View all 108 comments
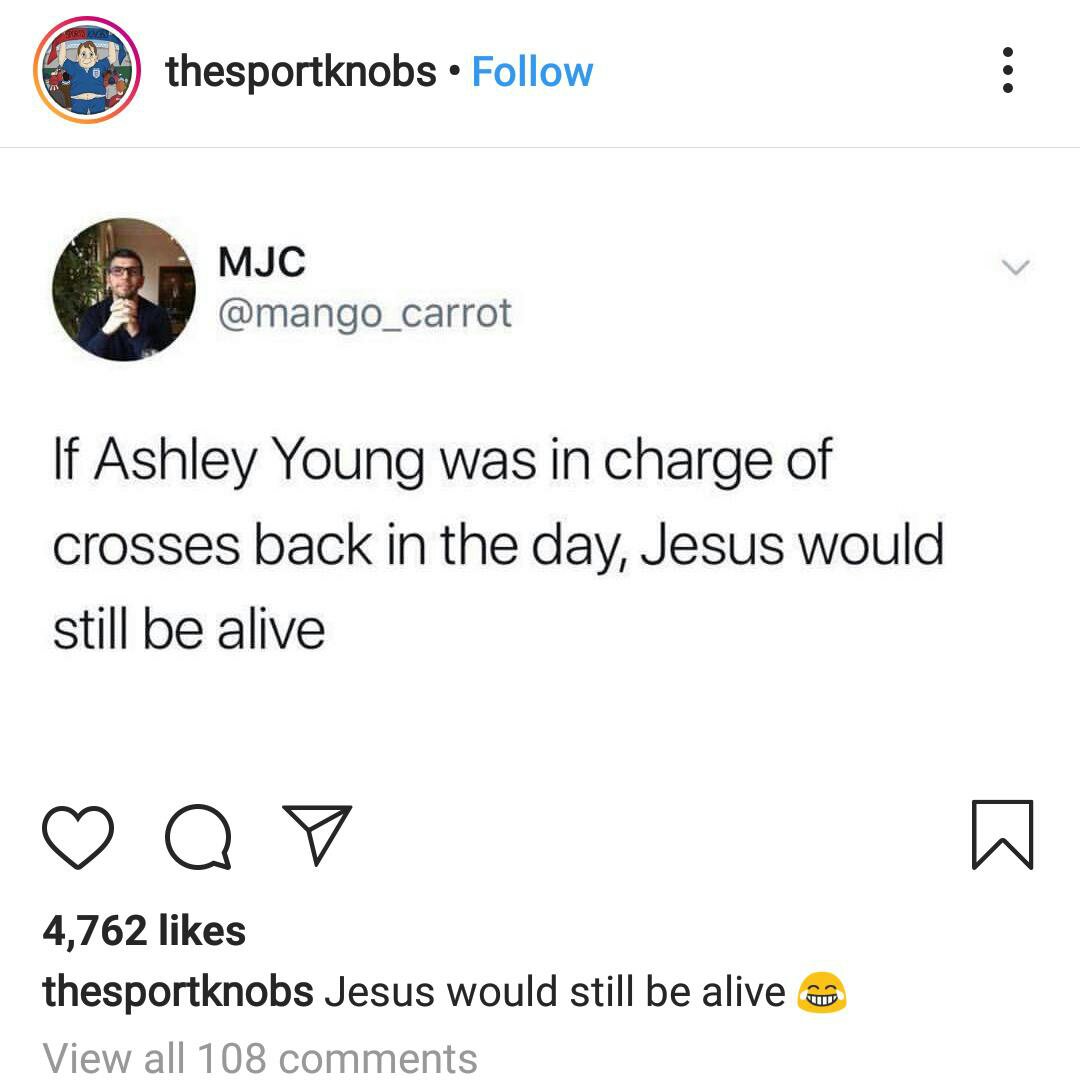This screenshot has width=1080, height=1091. pyautogui.click(x=260, y=1058)
